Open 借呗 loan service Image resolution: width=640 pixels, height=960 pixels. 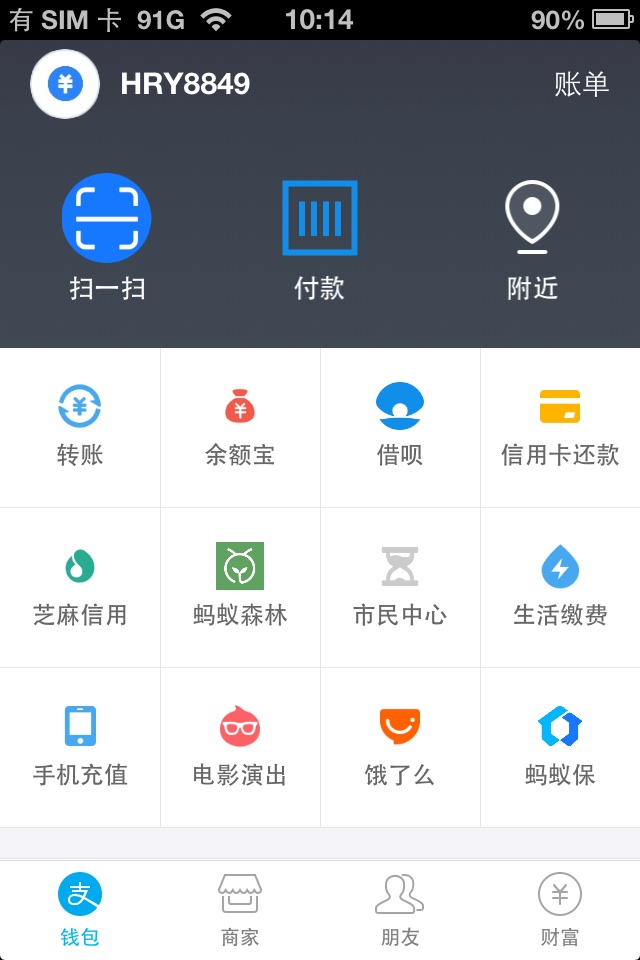click(400, 427)
